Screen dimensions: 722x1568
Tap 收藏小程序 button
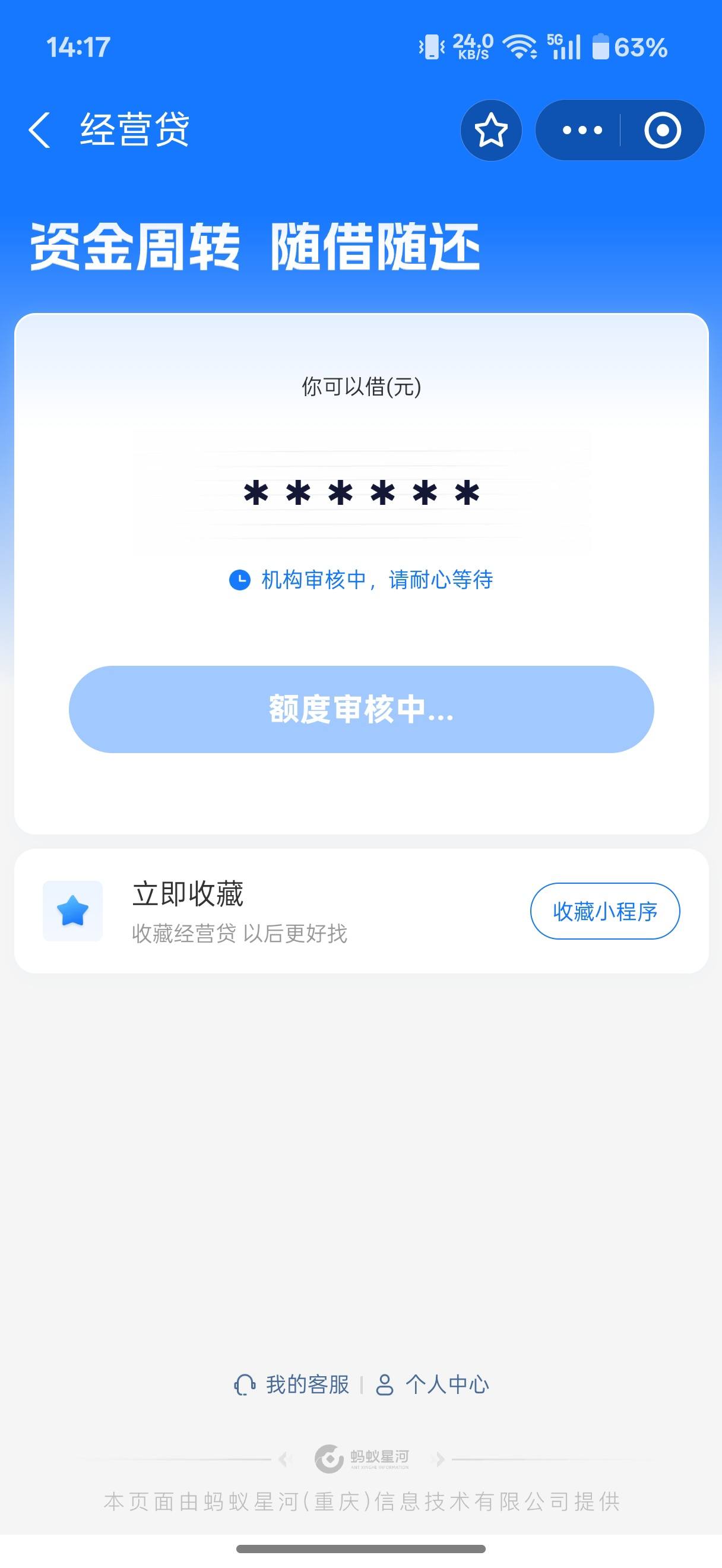coord(605,911)
